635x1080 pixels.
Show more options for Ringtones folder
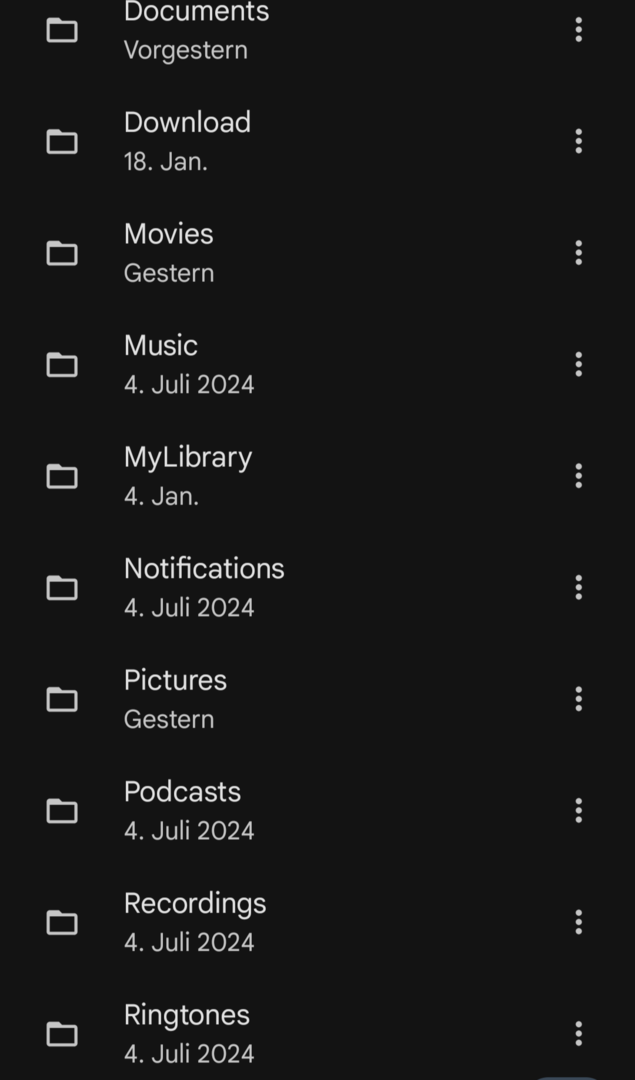[578, 1033]
